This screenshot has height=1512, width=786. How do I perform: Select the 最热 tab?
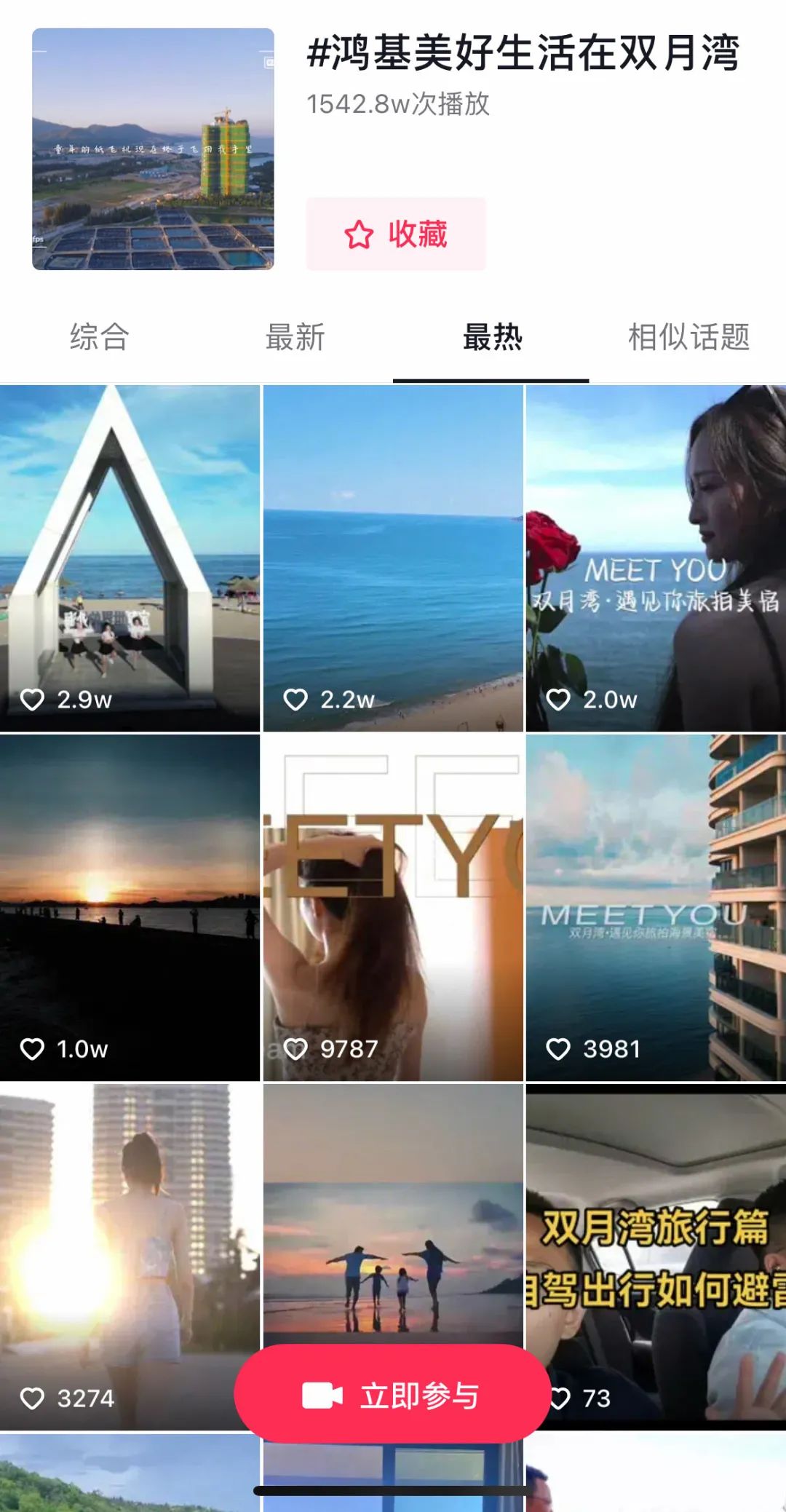(x=492, y=337)
